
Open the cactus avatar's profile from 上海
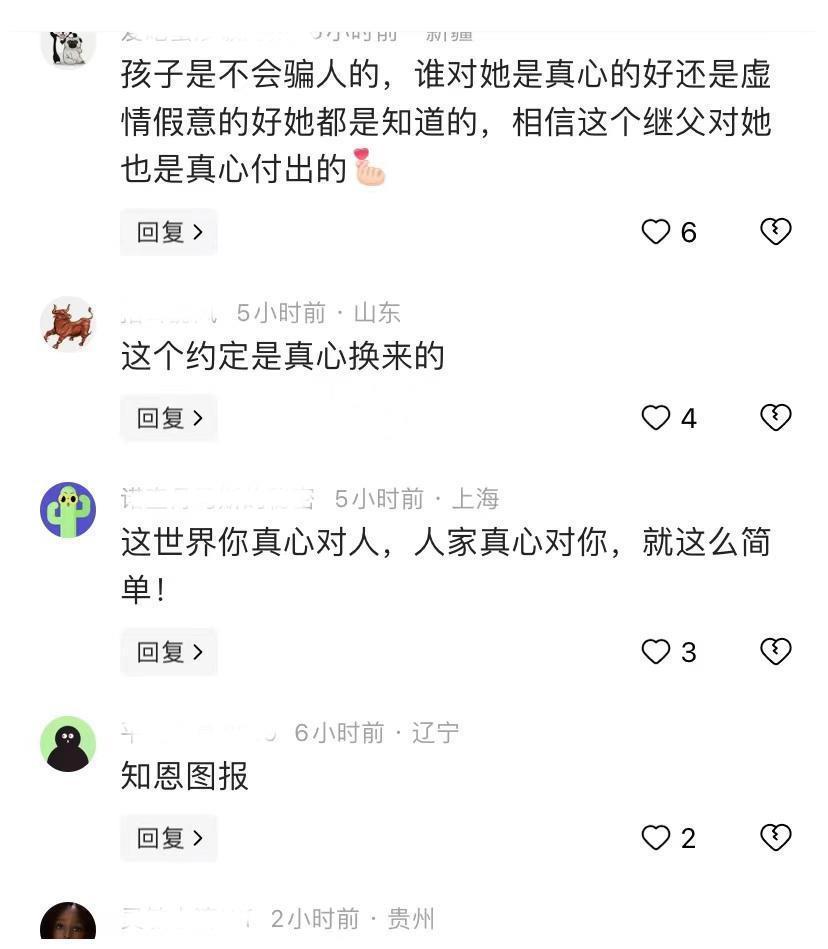click(x=68, y=510)
